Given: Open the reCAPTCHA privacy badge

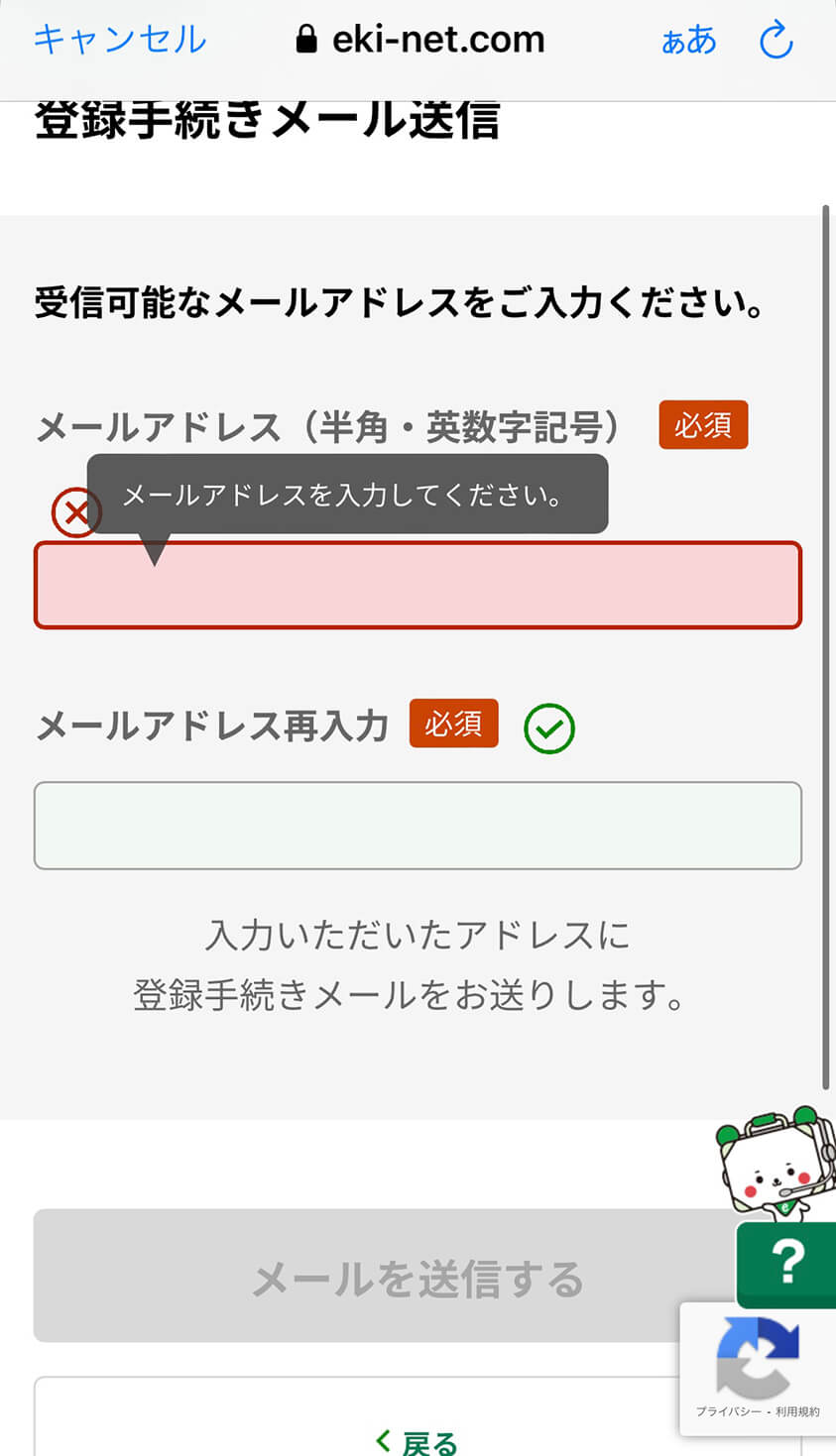Looking at the screenshot, I should (x=758, y=1368).
